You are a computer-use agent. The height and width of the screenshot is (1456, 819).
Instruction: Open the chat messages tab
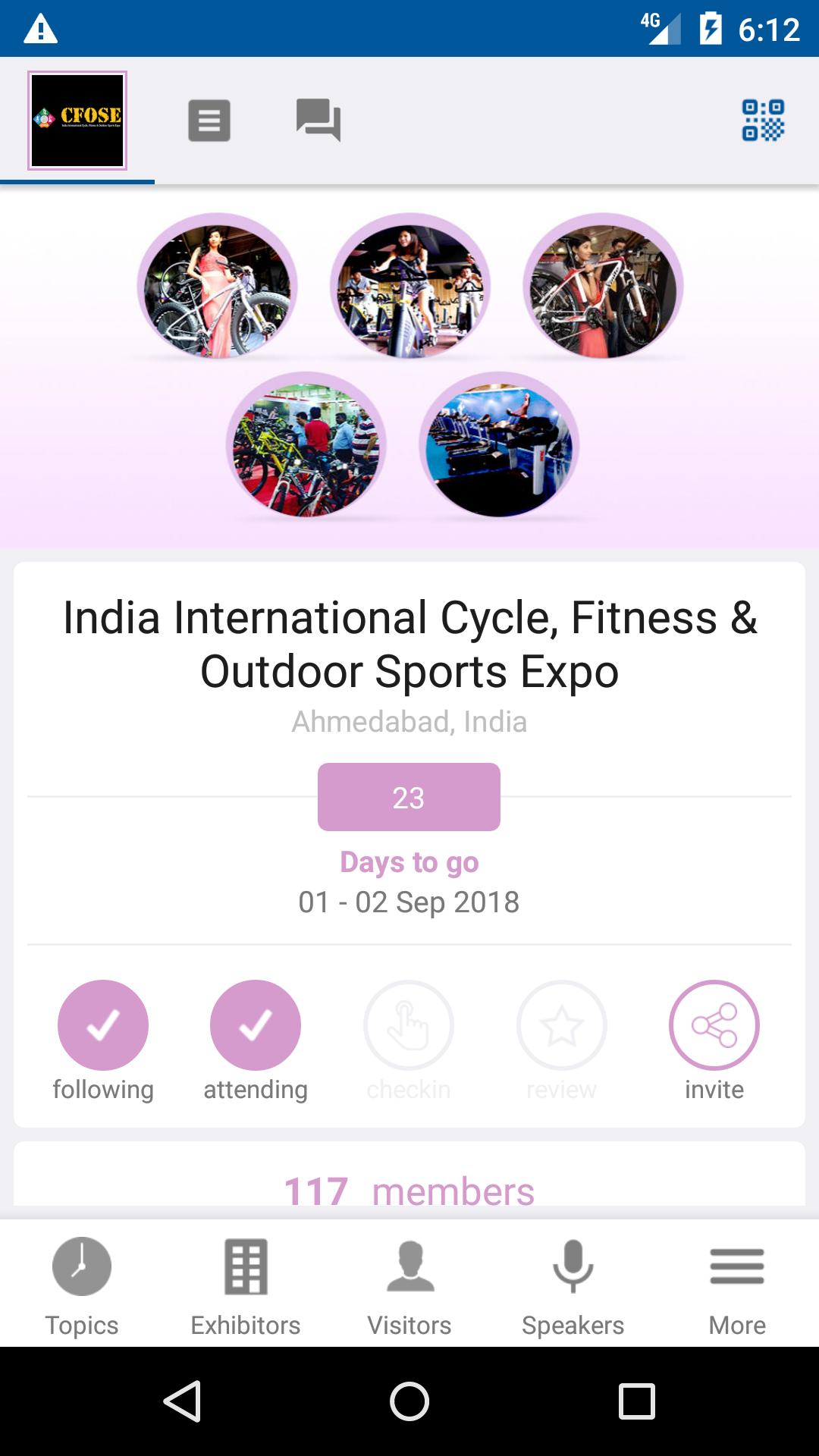click(x=318, y=121)
